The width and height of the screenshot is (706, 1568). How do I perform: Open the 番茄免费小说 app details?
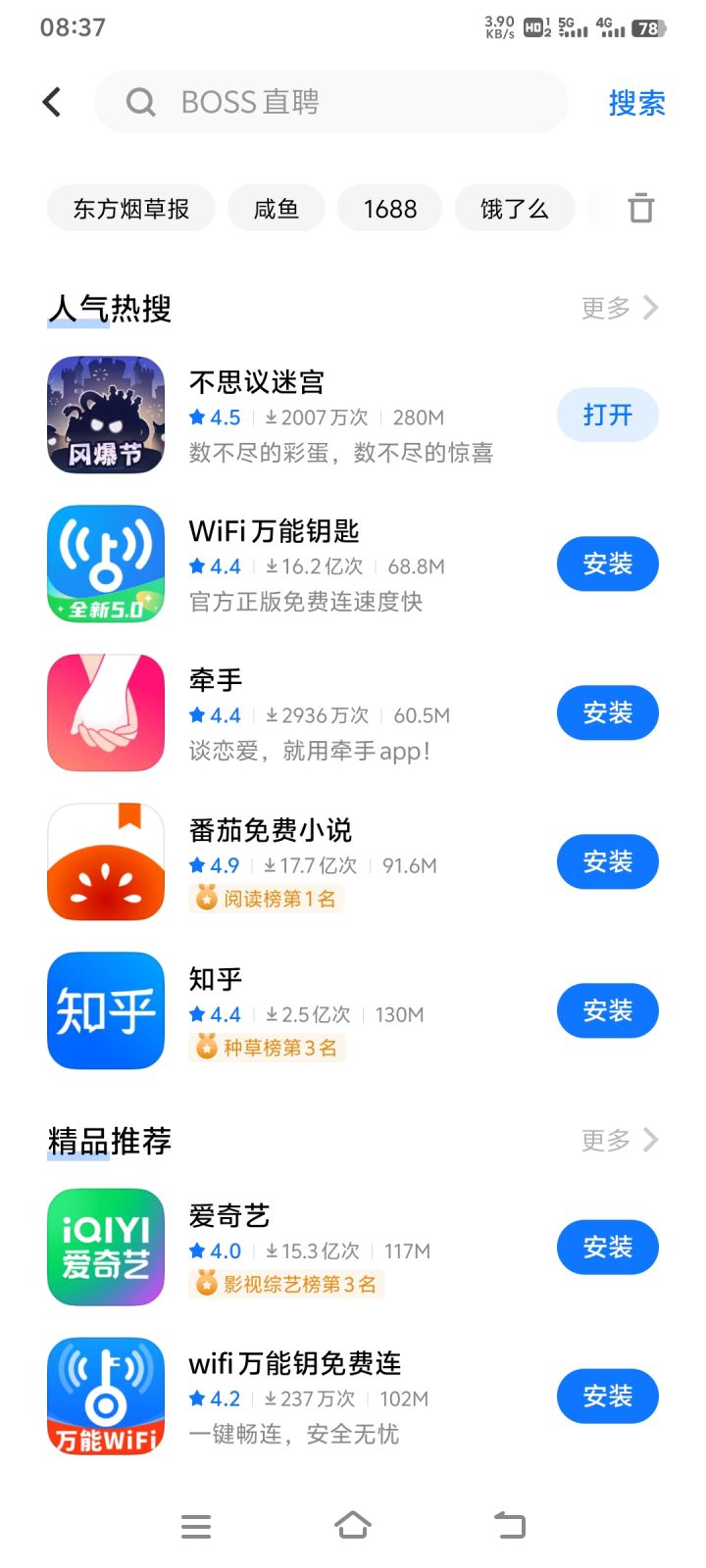pyautogui.click(x=294, y=861)
